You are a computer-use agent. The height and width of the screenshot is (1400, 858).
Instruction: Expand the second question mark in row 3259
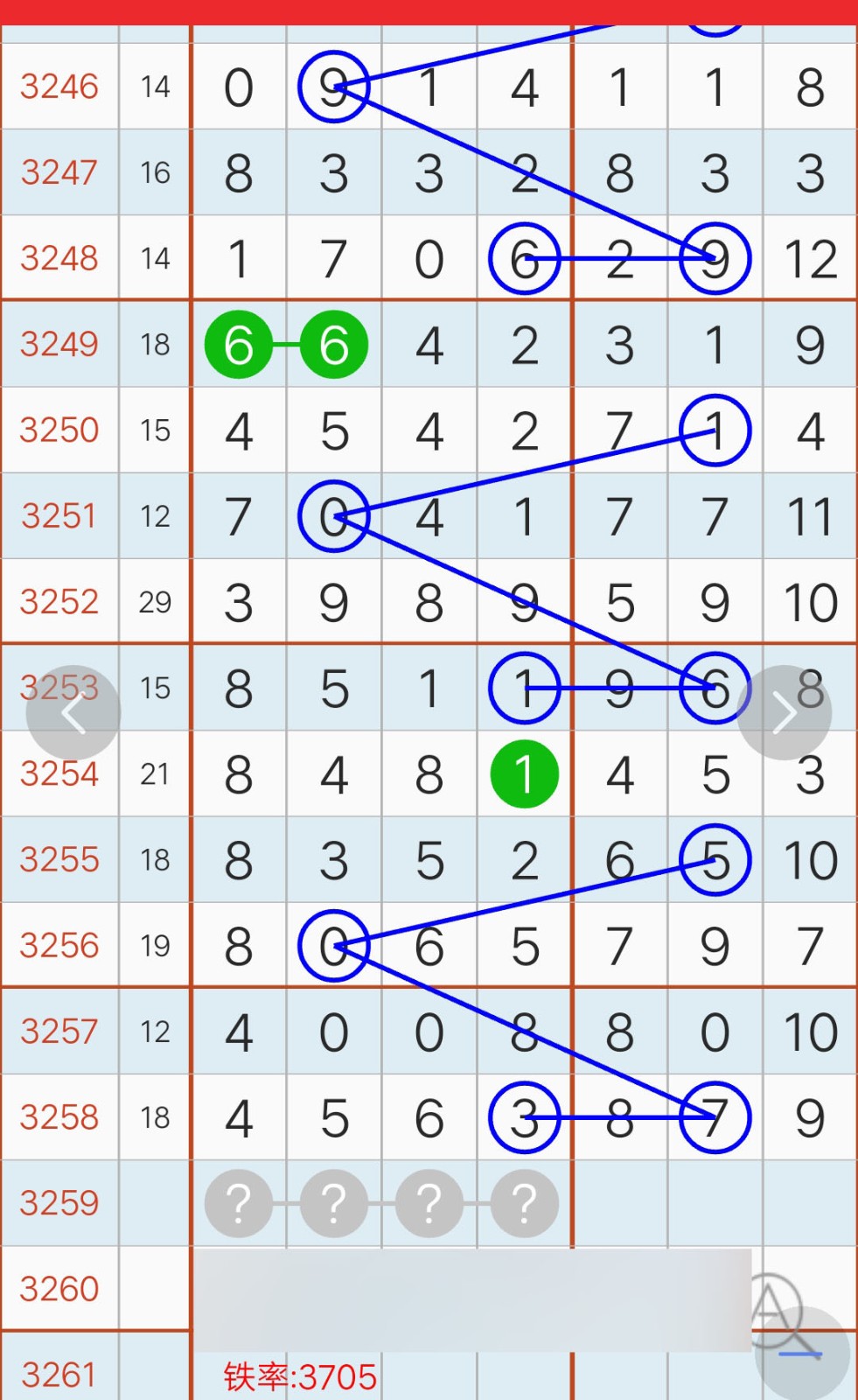(333, 1203)
